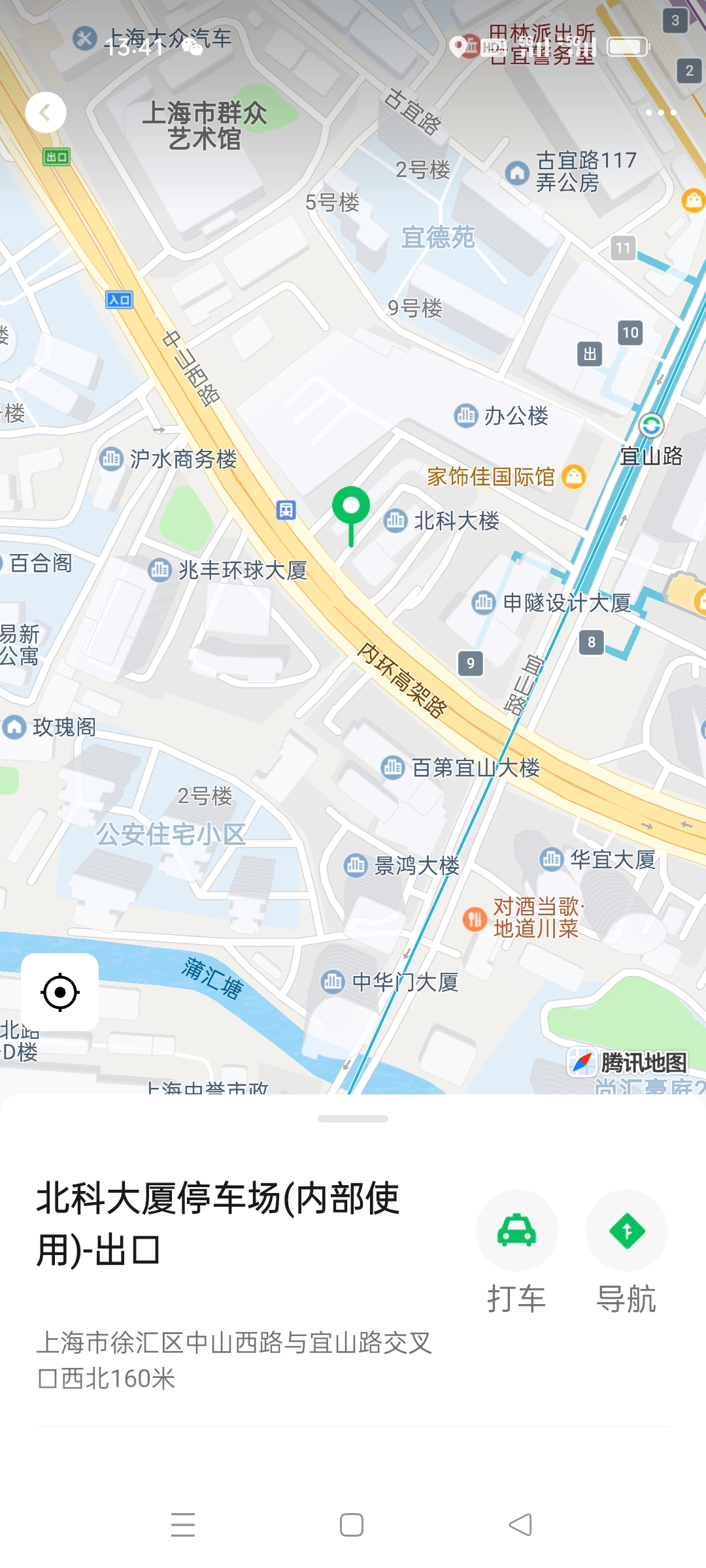Viewport: 706px width, 1568px height.
Task: Tap 打车 to hail a taxi
Action: (x=516, y=1232)
